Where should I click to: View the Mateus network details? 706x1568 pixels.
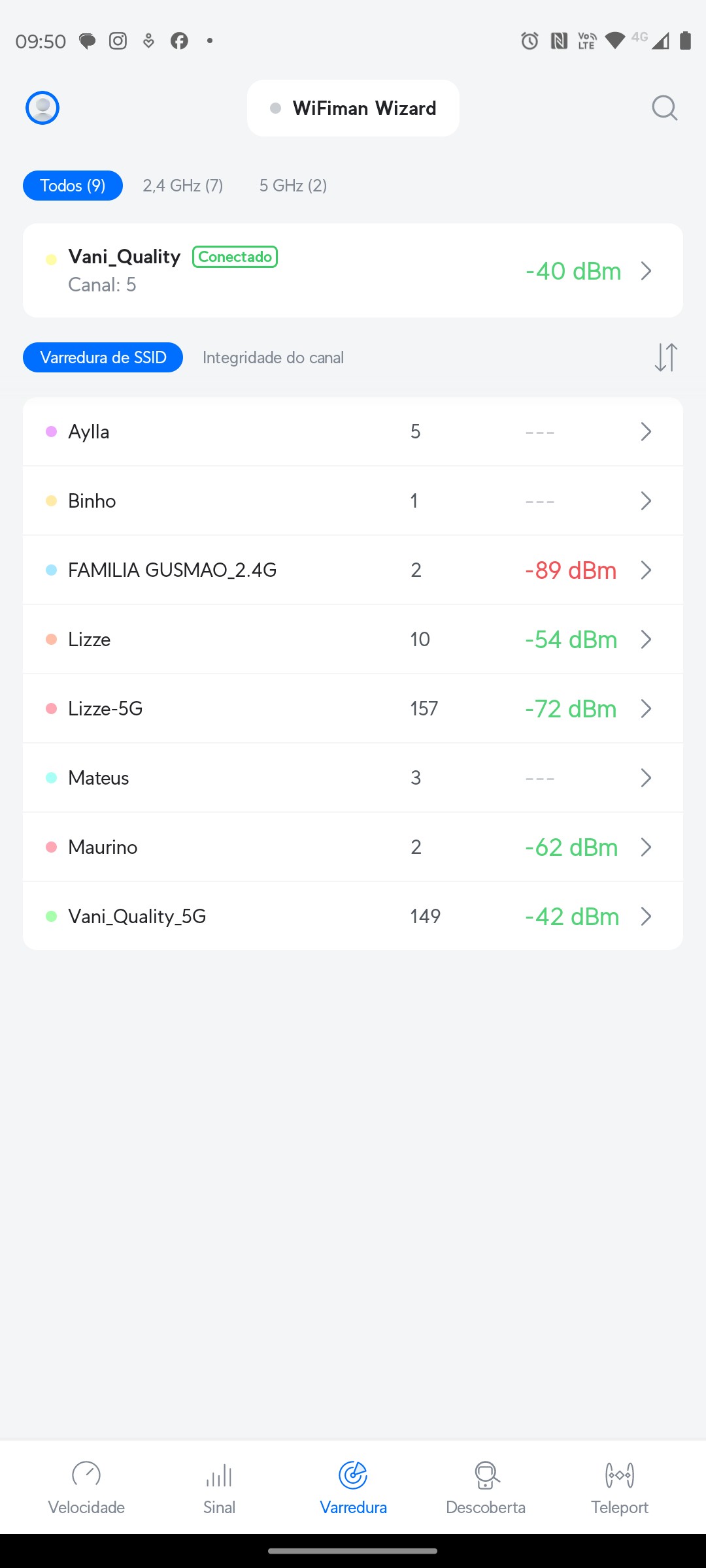pyautogui.click(x=353, y=778)
